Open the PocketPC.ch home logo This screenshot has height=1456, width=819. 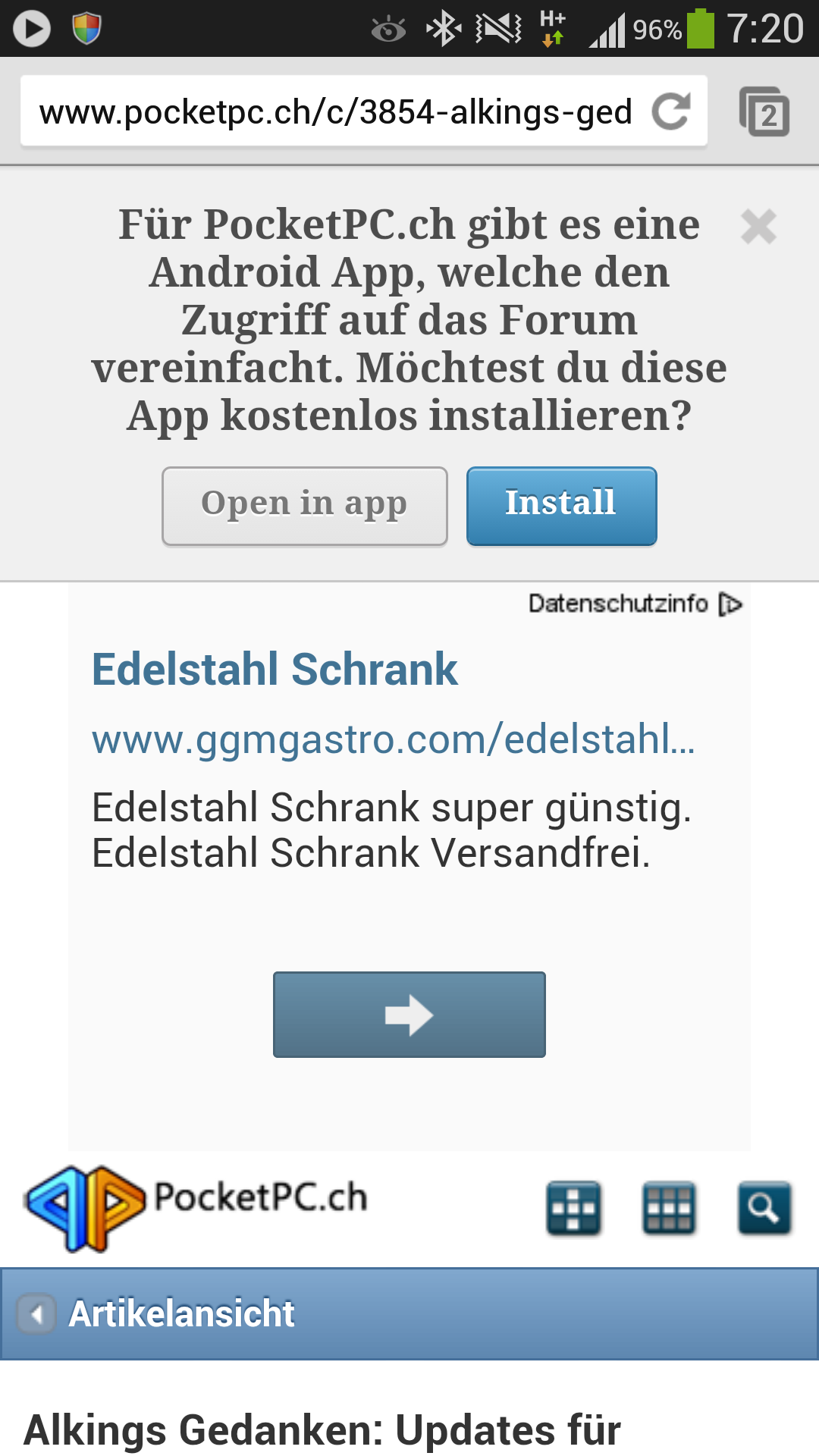pos(196,1207)
